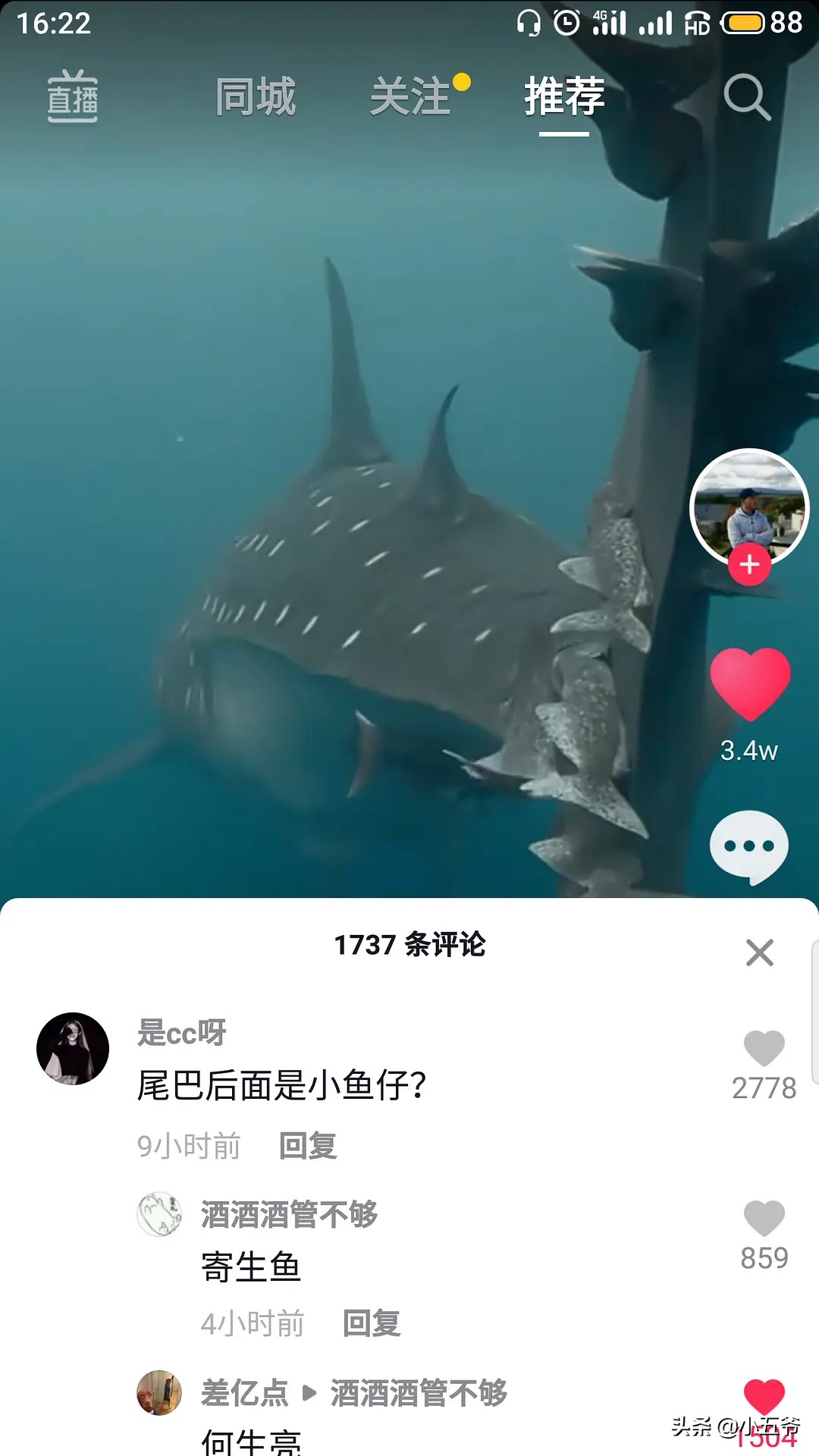Open 是cc呀's profile avatar
The height and width of the screenshot is (1456, 819).
point(73,1049)
